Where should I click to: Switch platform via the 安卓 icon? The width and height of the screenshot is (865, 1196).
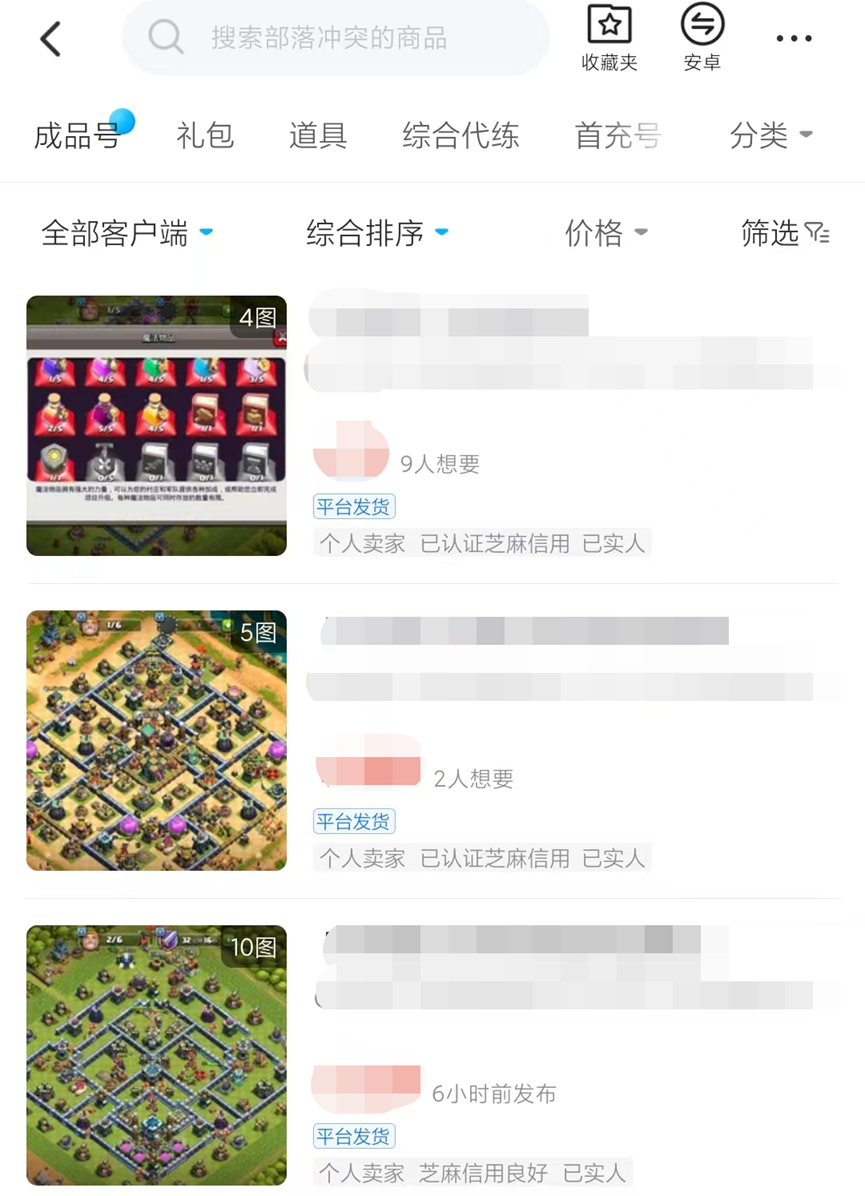[x=702, y=37]
